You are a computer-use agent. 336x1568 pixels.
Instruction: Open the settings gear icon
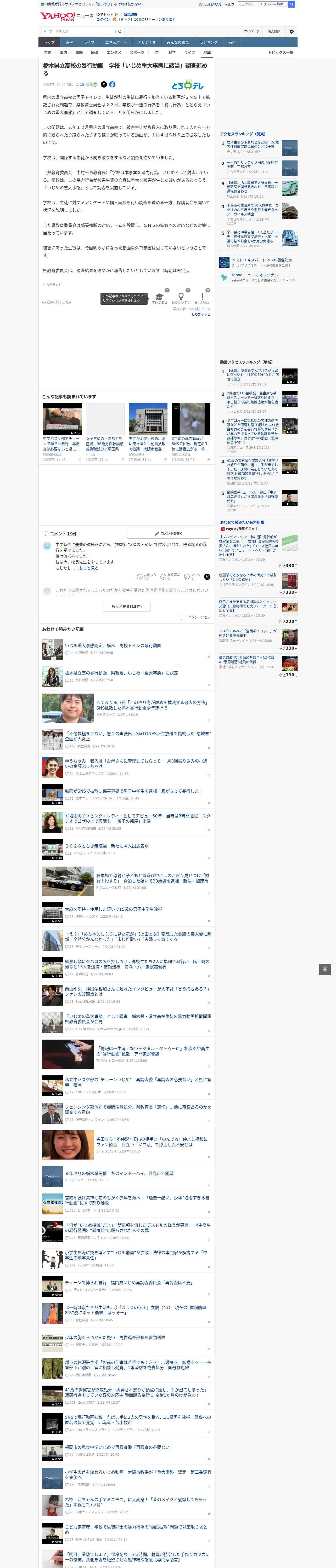coord(292,32)
